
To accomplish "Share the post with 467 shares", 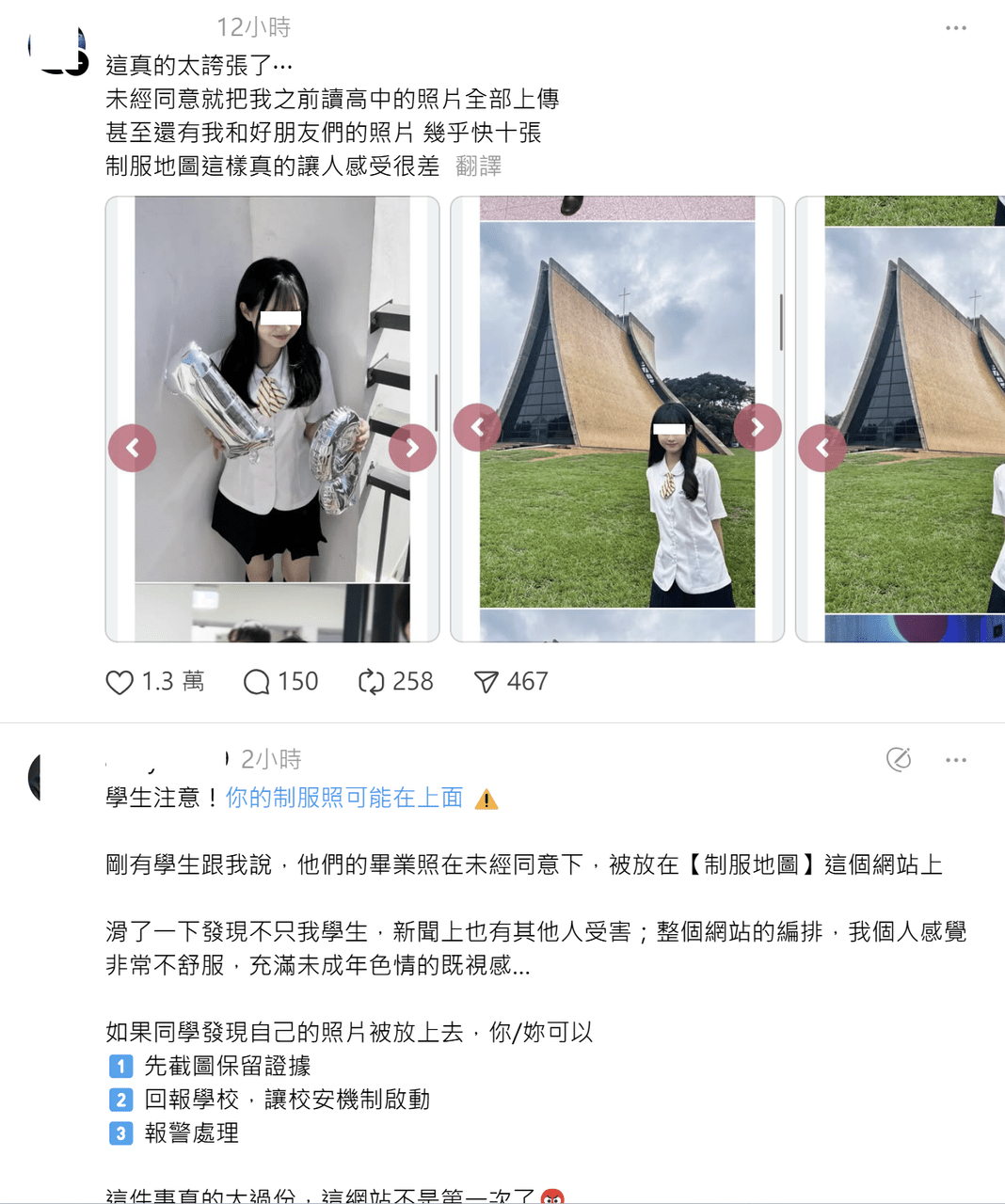I will (486, 682).
